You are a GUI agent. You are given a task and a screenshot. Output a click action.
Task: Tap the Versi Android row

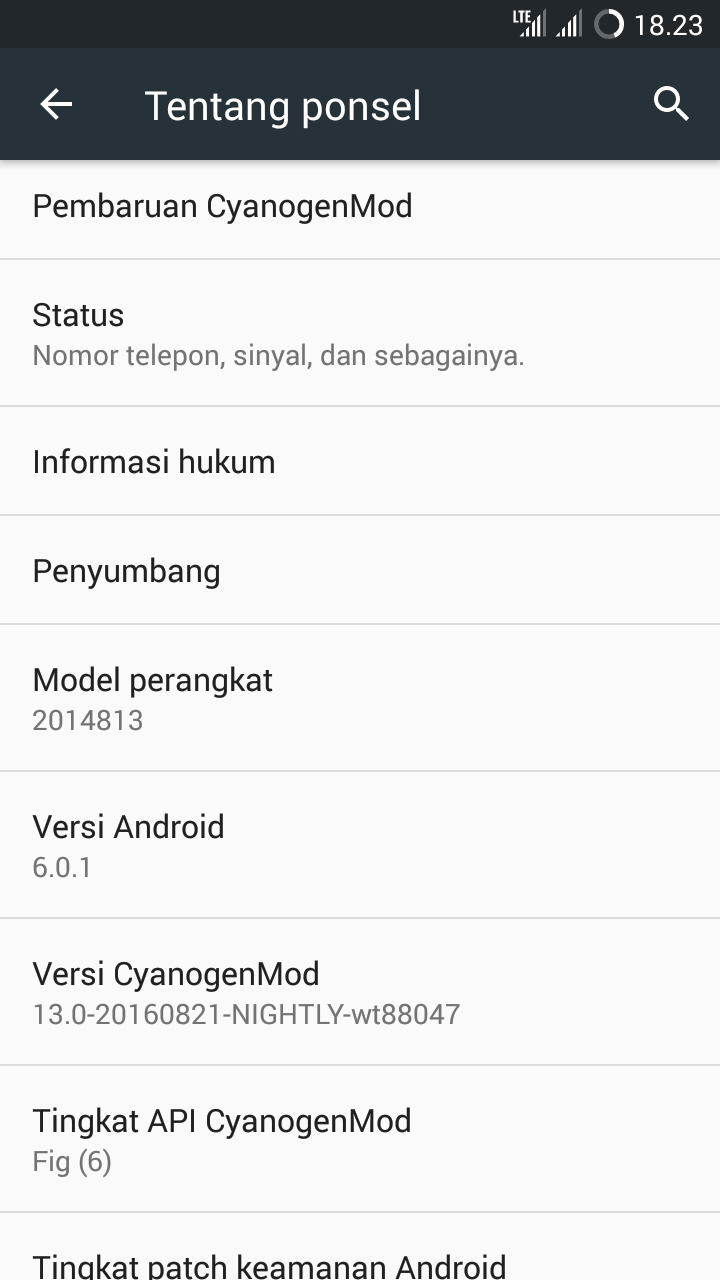[x=360, y=845]
